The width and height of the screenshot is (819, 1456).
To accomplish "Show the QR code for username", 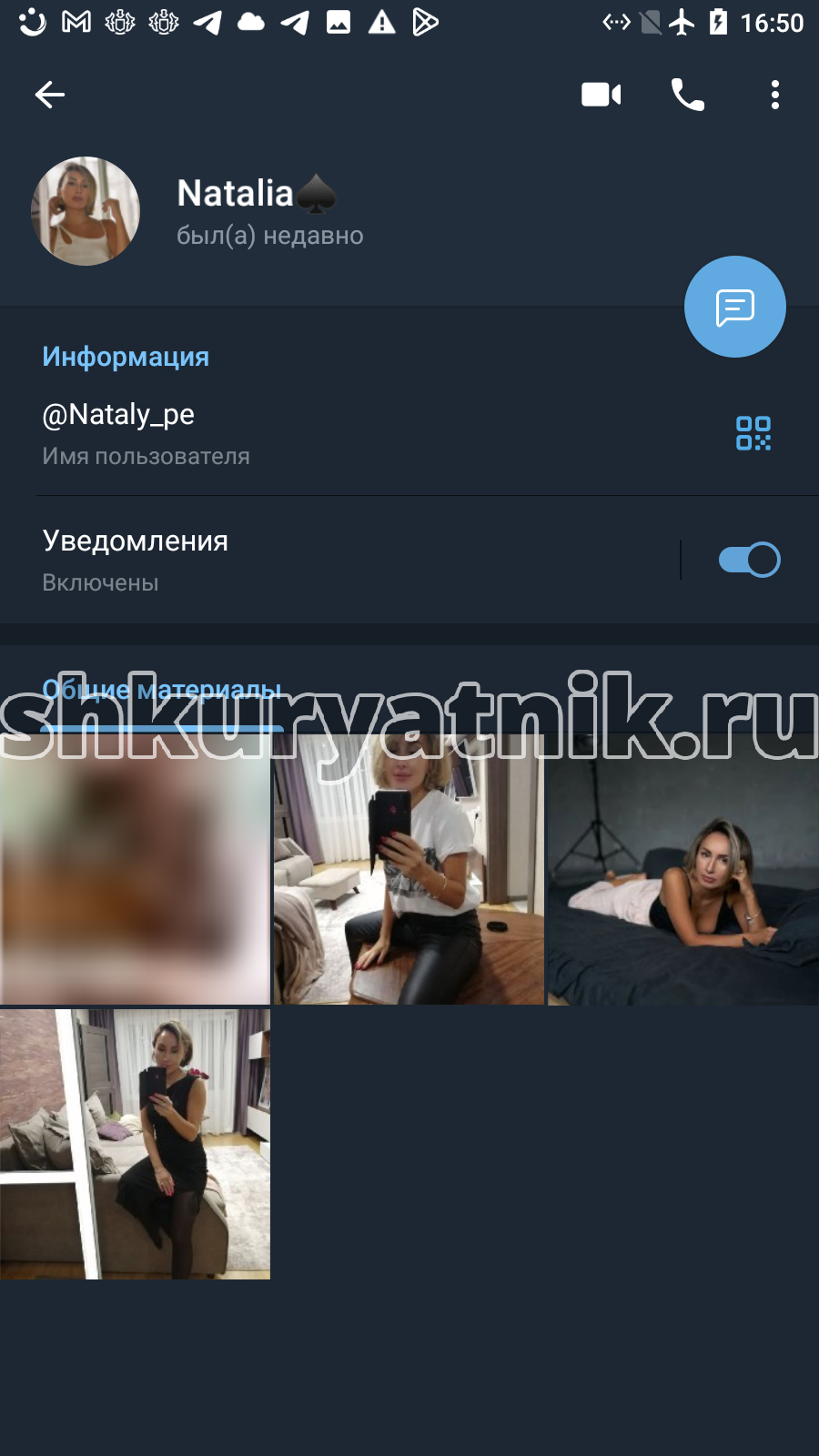I will 753,433.
